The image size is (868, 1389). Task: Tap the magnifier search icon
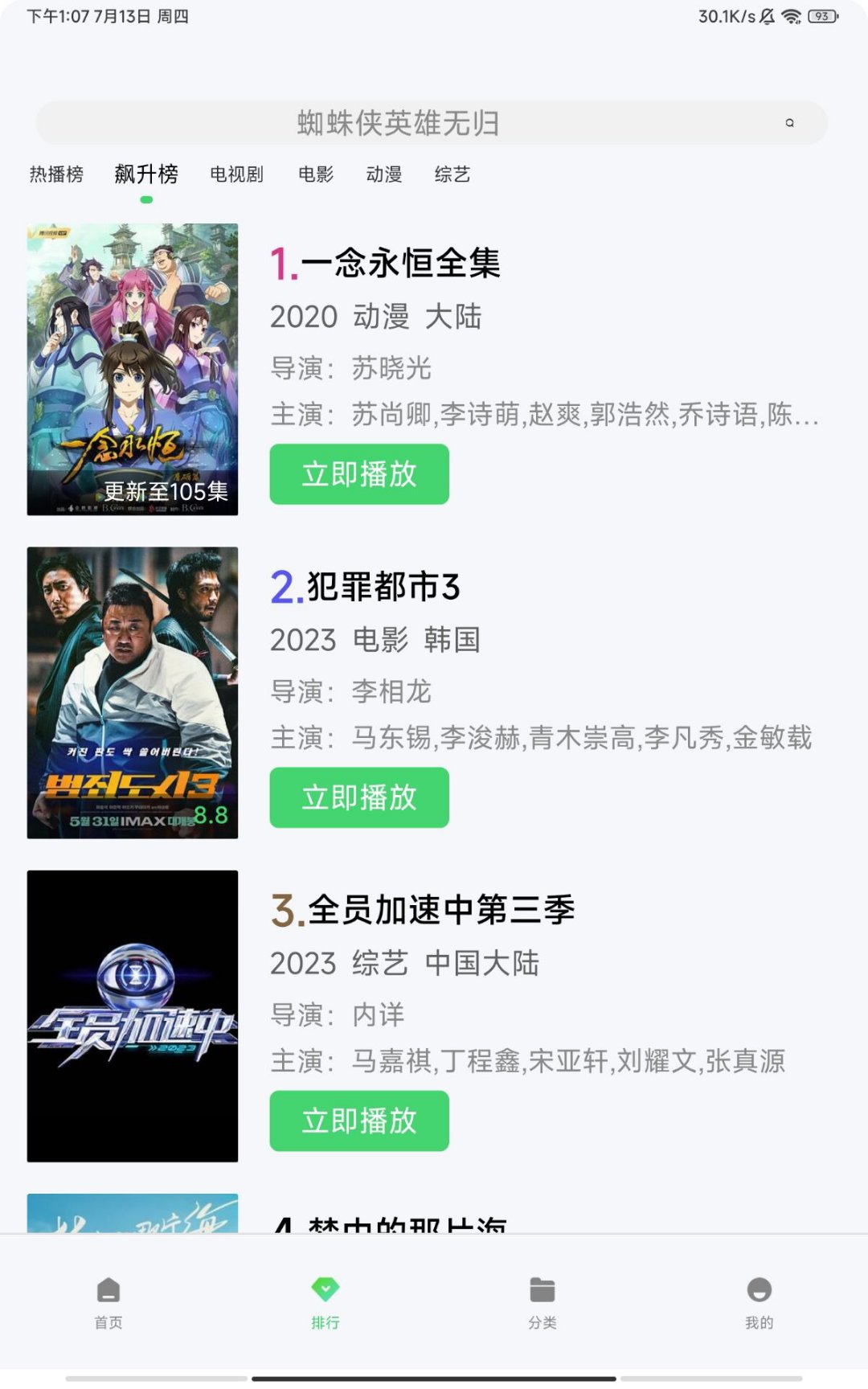[x=790, y=123]
